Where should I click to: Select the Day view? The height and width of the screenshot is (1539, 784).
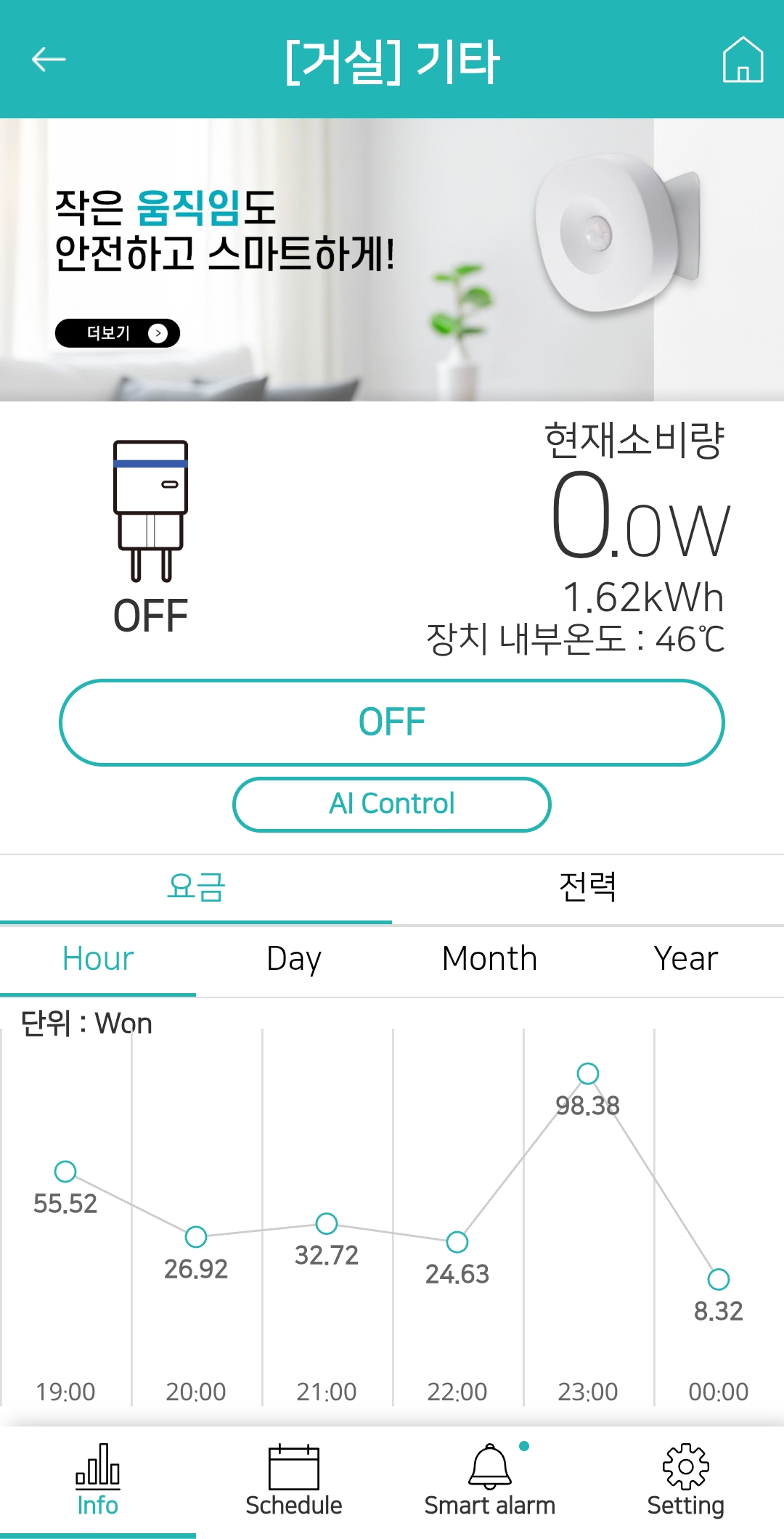pos(294,959)
